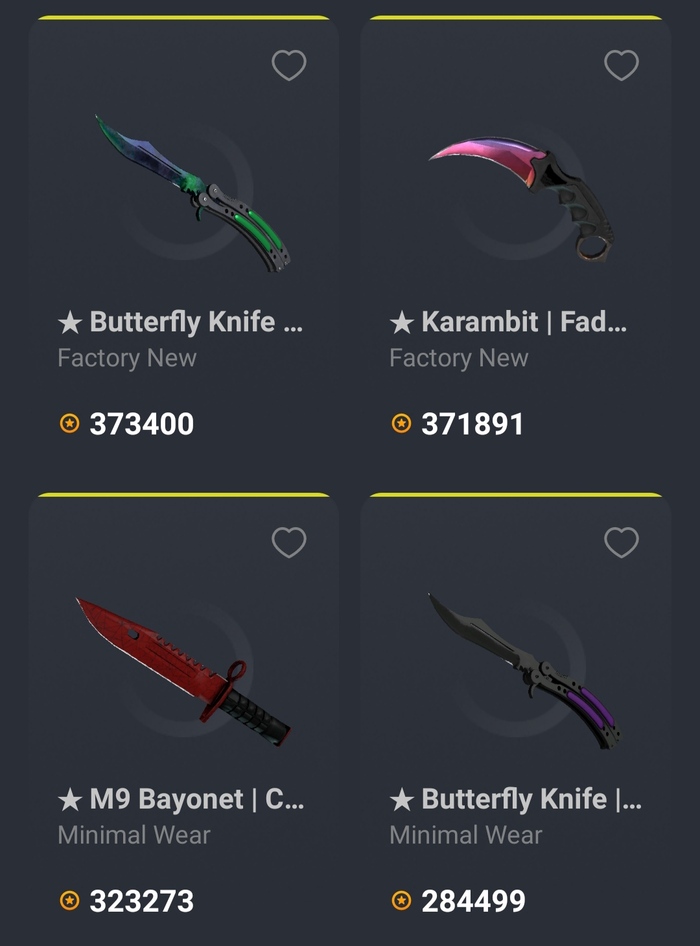Add M9 Bayonet to favorites
This screenshot has height=946, width=700.
(289, 543)
